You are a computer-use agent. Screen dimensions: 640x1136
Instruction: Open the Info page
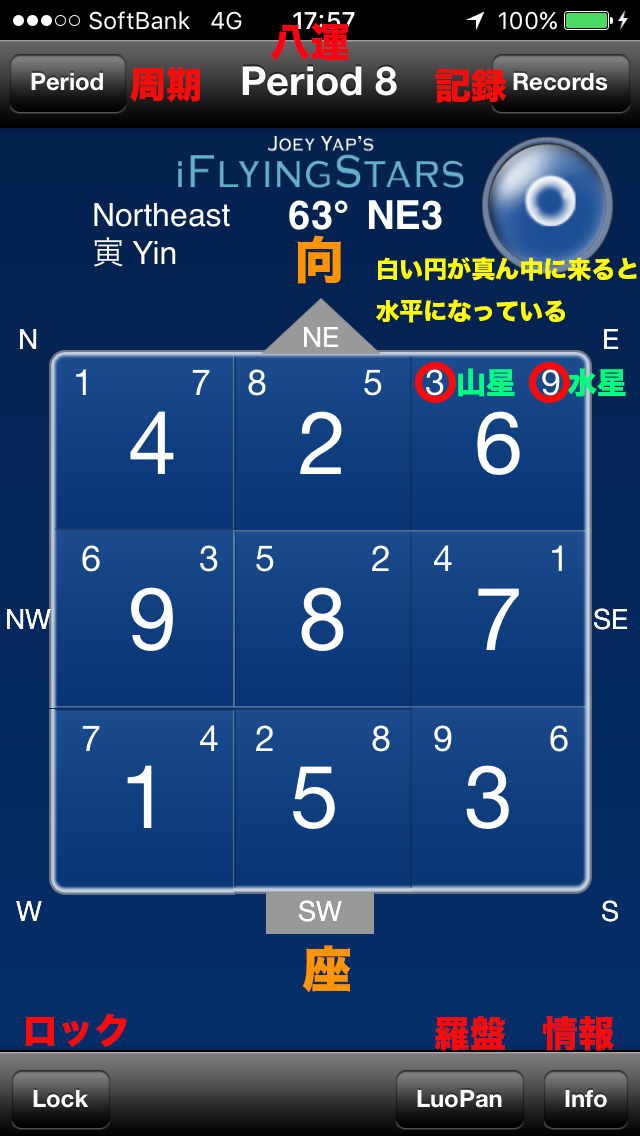[586, 1098]
